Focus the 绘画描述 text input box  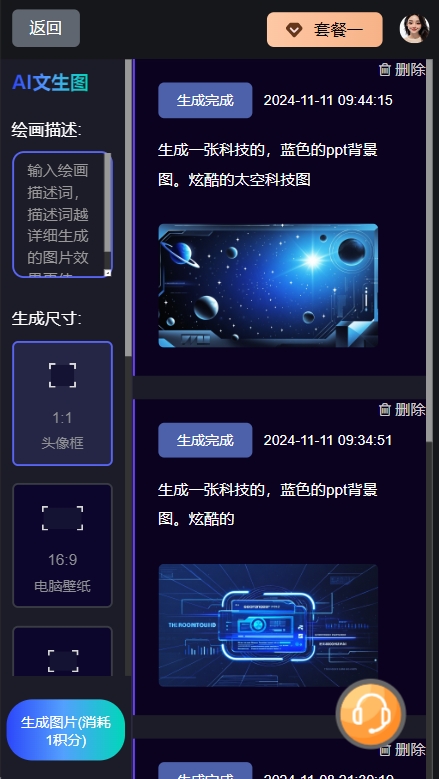62,214
